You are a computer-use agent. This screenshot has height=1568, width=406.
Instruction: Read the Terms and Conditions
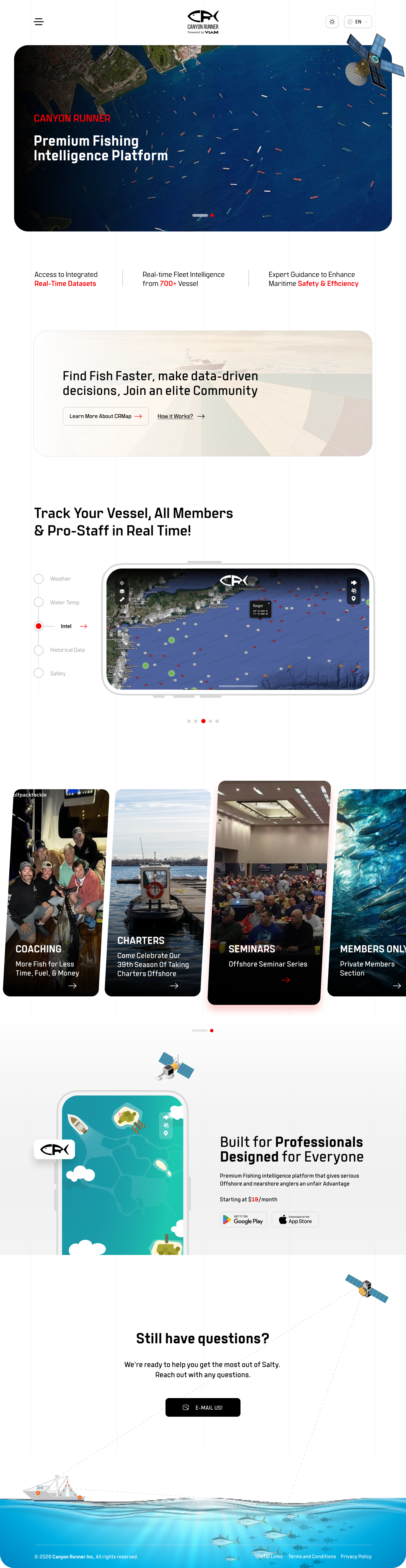pyautogui.click(x=312, y=1556)
